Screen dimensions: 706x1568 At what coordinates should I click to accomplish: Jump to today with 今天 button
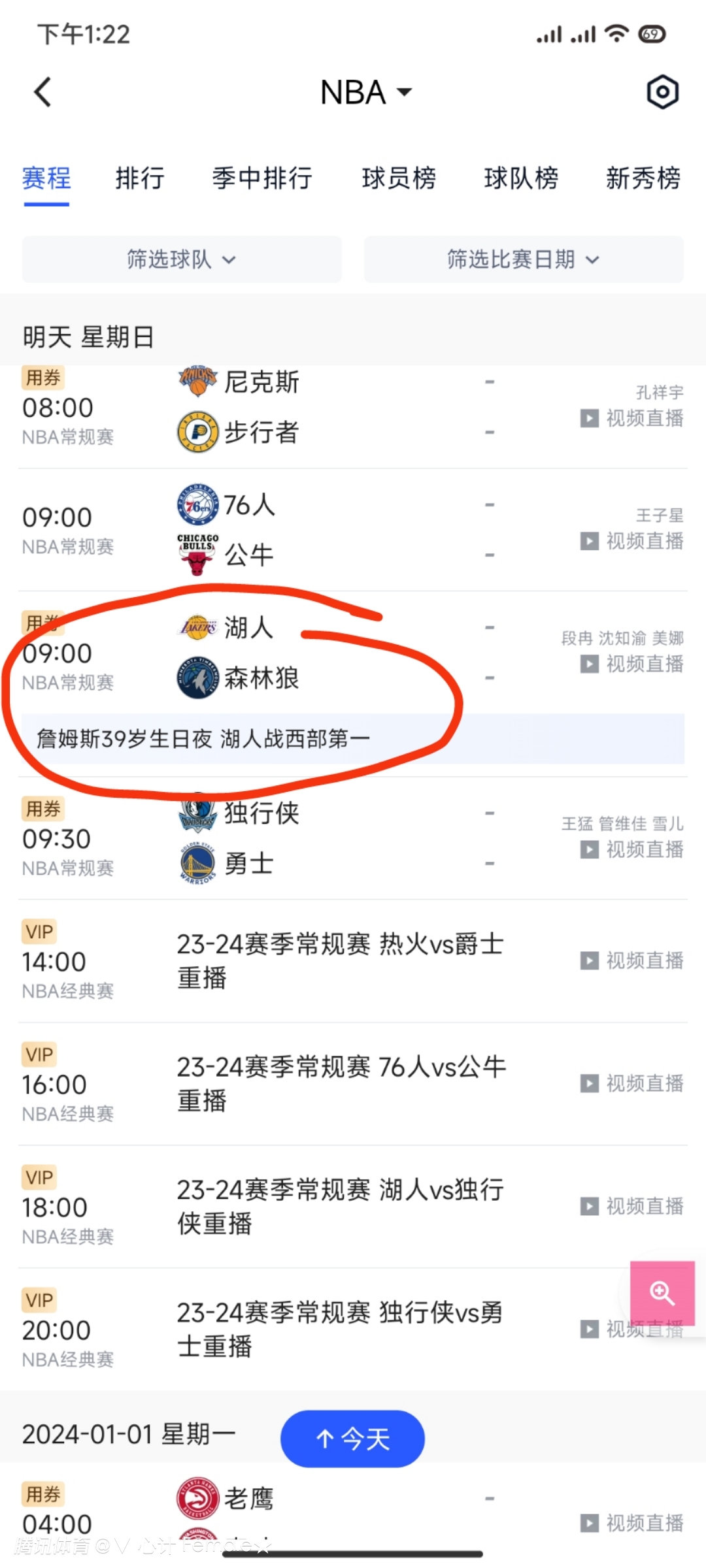[352, 1439]
